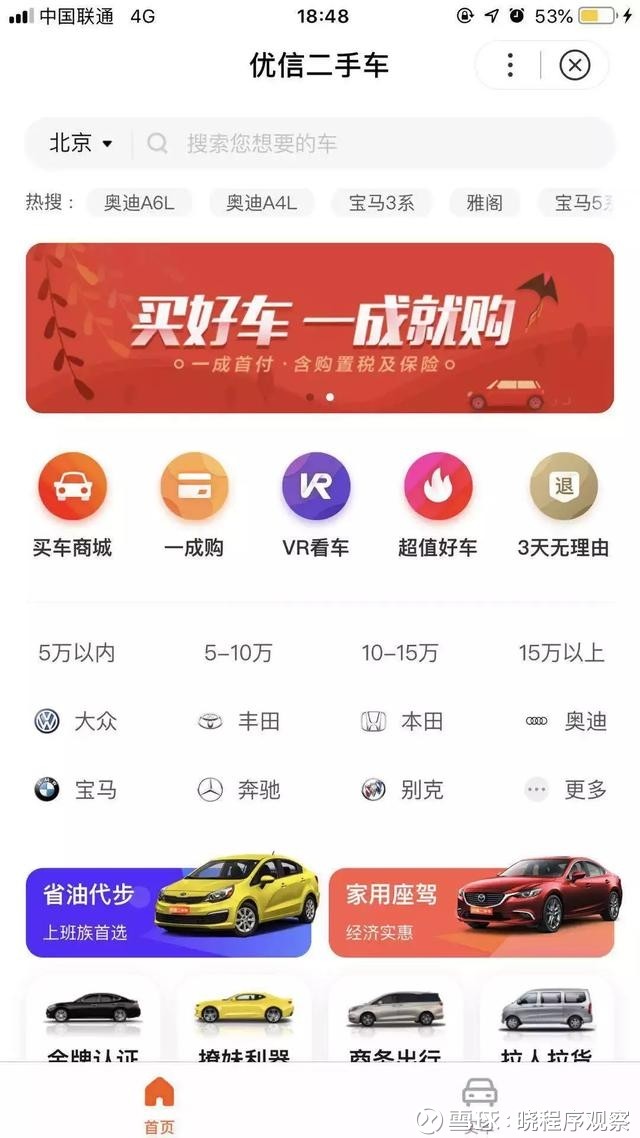Show 更多 car brands

pos(566,789)
